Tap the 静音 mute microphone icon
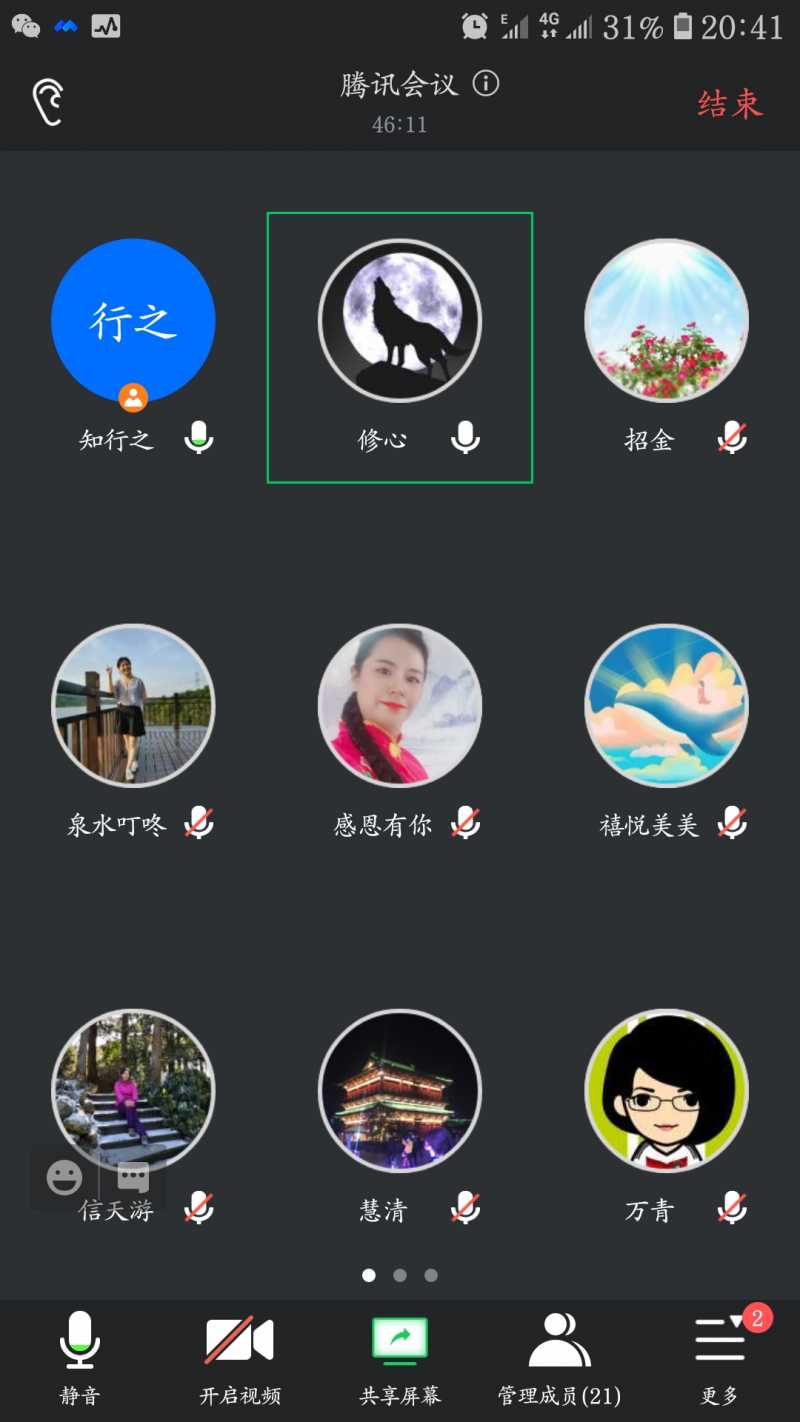Screen dimensions: 800x1422 coord(80,1345)
